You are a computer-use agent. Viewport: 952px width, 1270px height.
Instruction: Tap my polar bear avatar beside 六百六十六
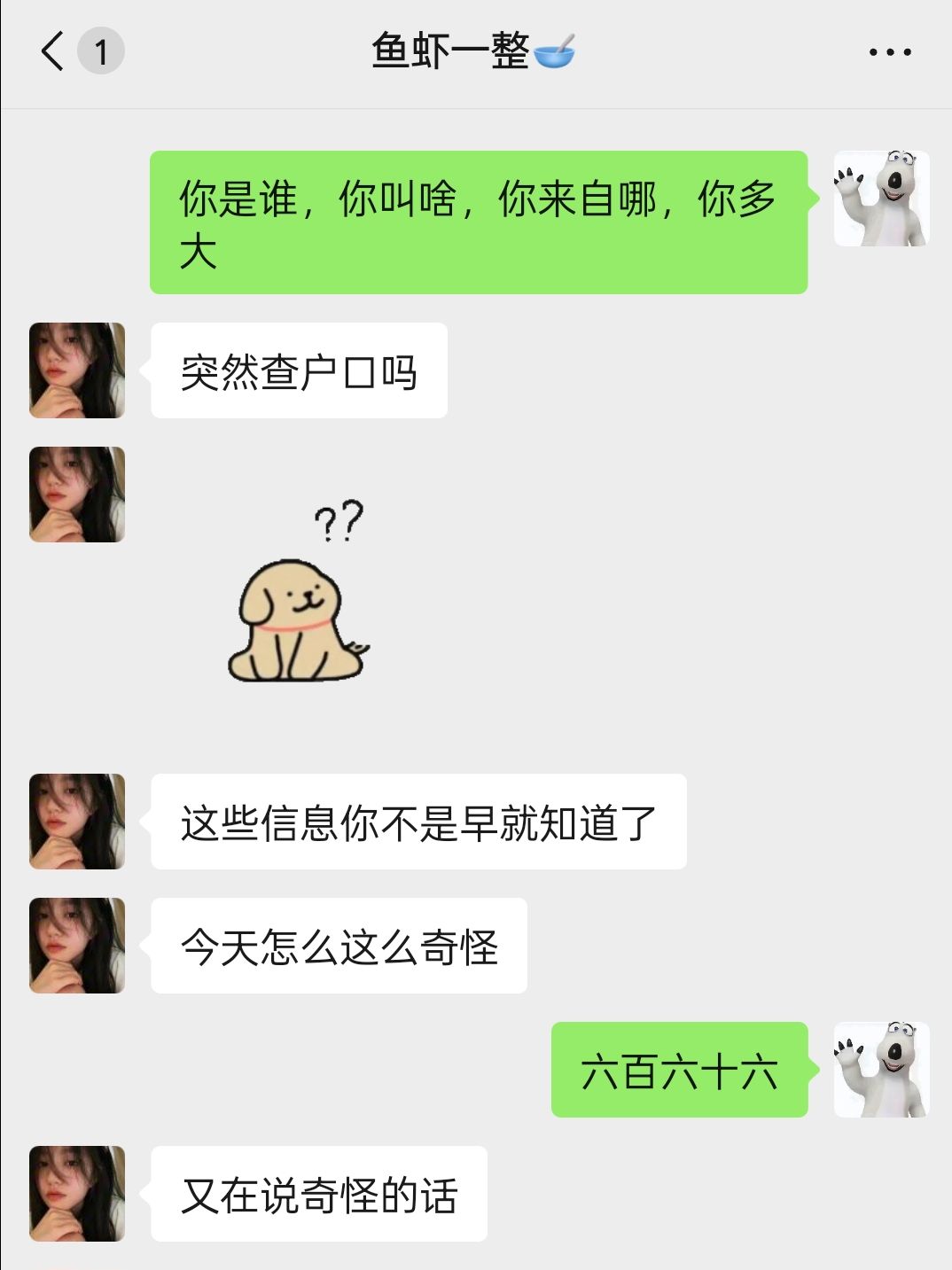[881, 1069]
